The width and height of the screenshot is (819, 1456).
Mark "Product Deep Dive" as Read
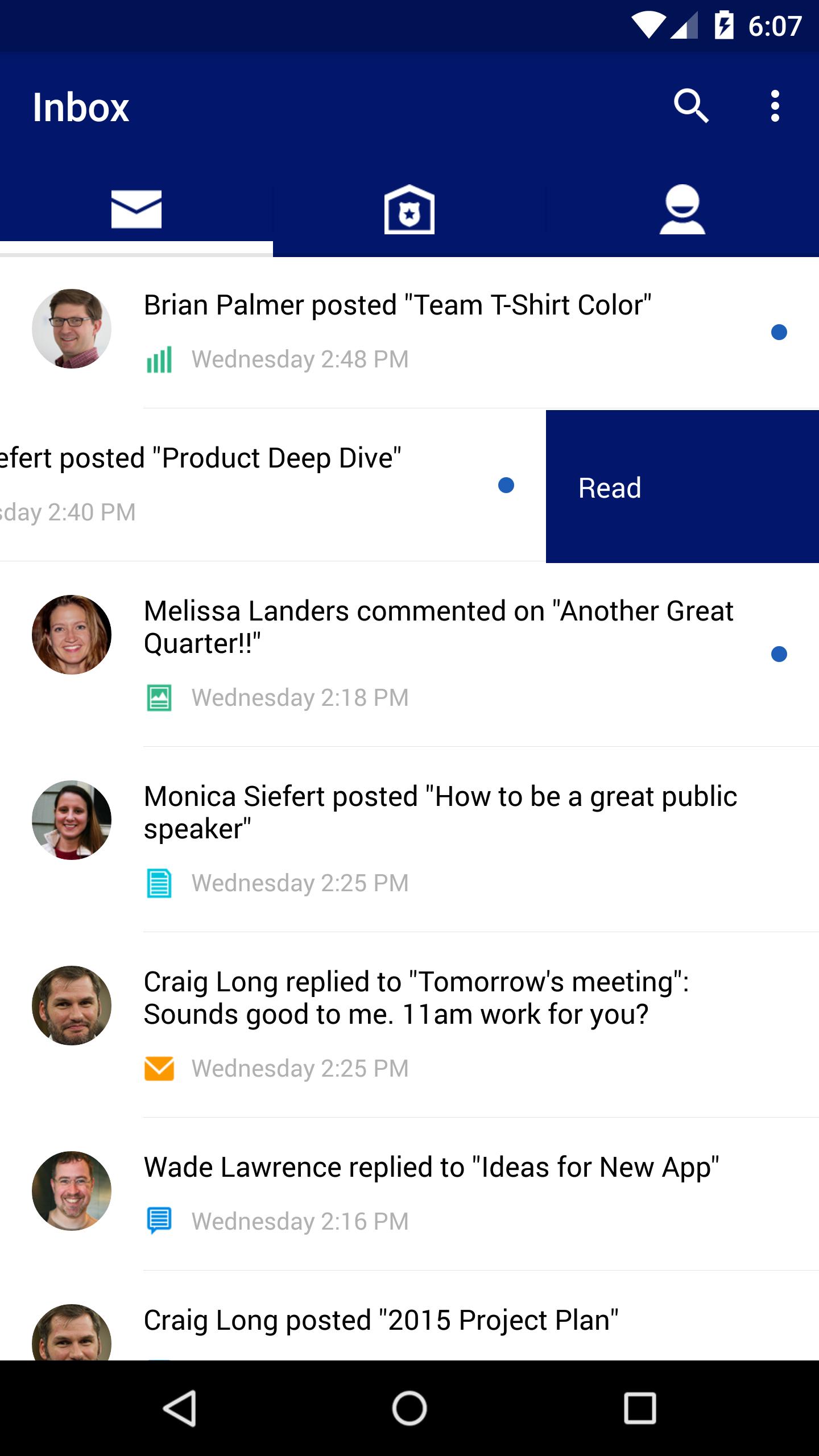click(x=681, y=487)
